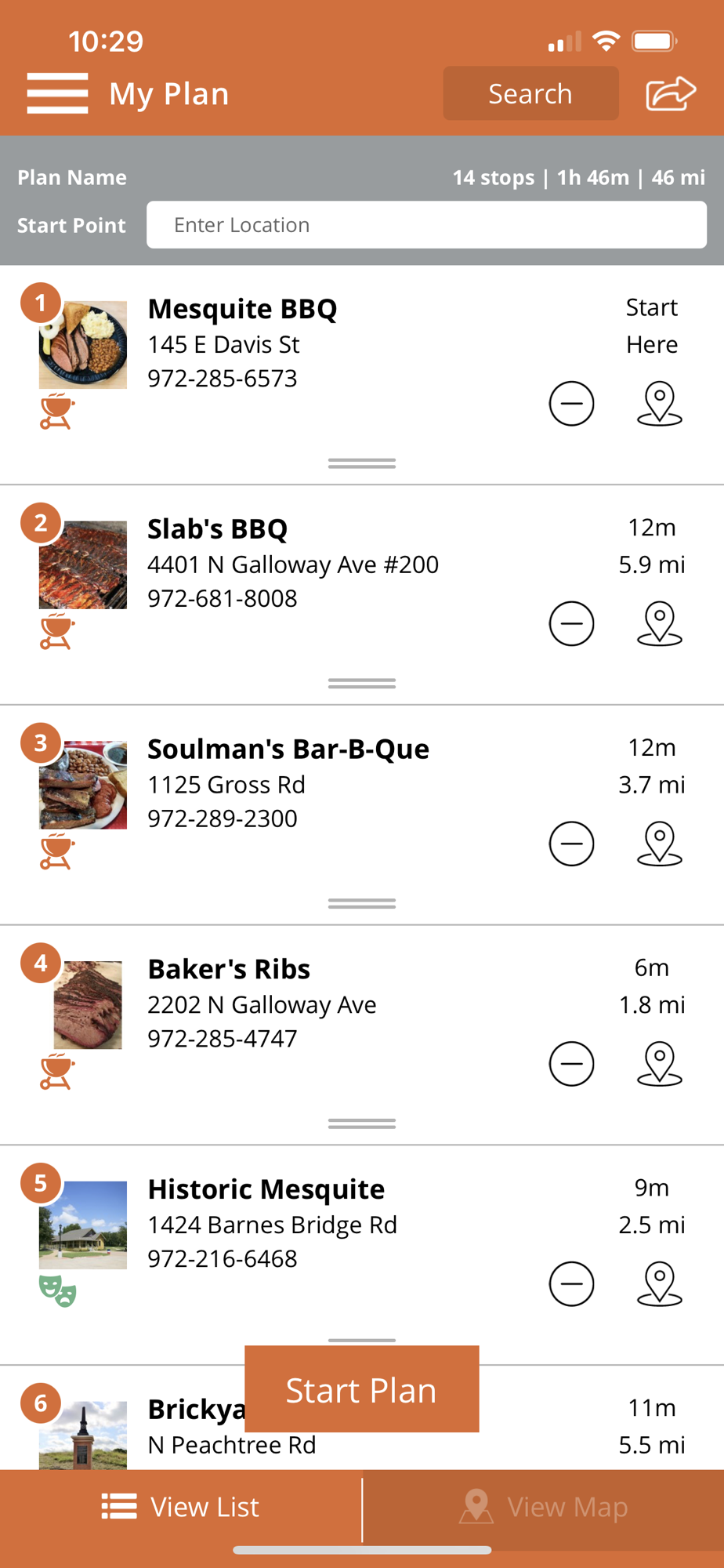Open the hamburger menu
Screen dimensions: 724x1568
coord(57,93)
